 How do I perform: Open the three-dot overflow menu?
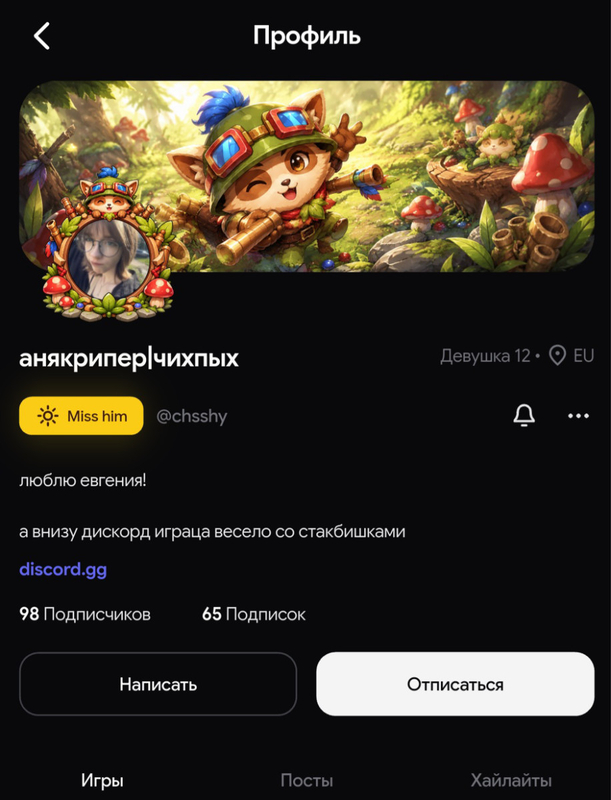point(578,416)
